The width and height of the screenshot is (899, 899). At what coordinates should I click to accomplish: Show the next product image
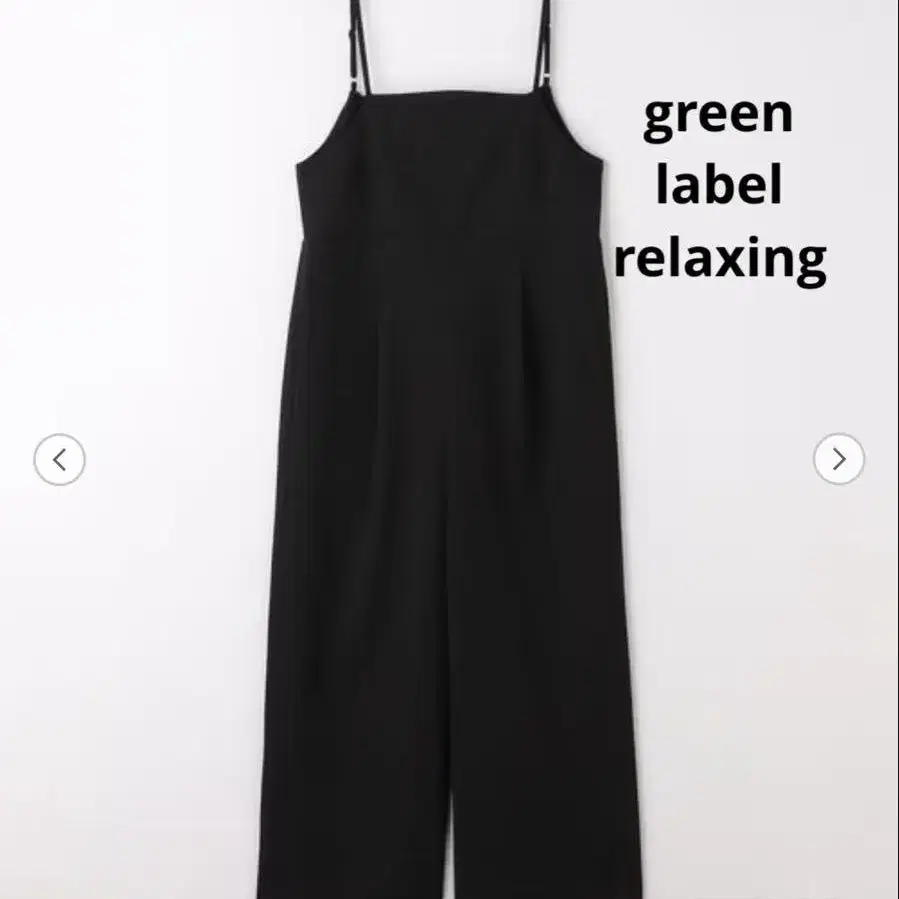[x=838, y=459]
